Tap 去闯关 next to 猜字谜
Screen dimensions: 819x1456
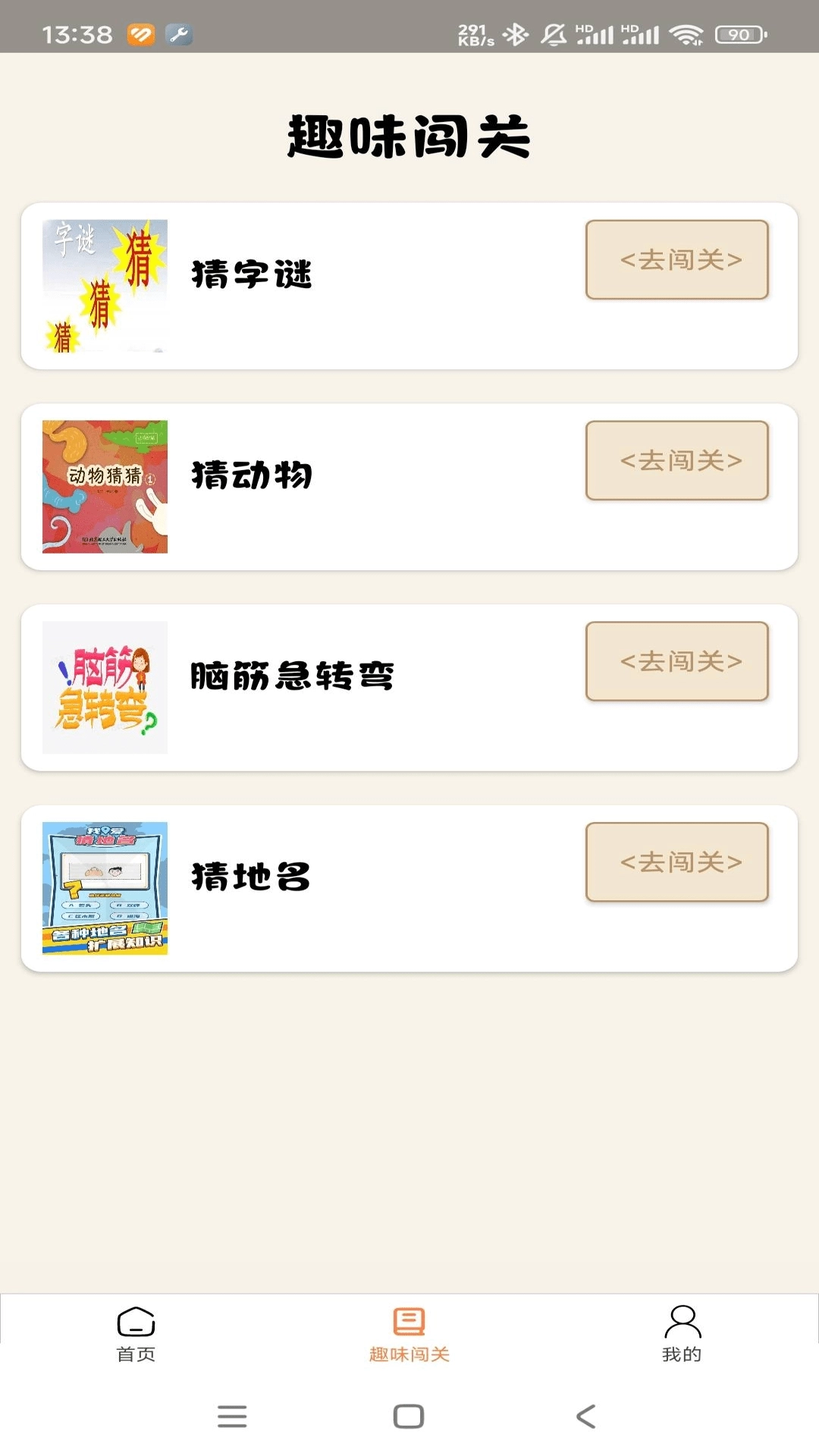pyautogui.click(x=677, y=260)
